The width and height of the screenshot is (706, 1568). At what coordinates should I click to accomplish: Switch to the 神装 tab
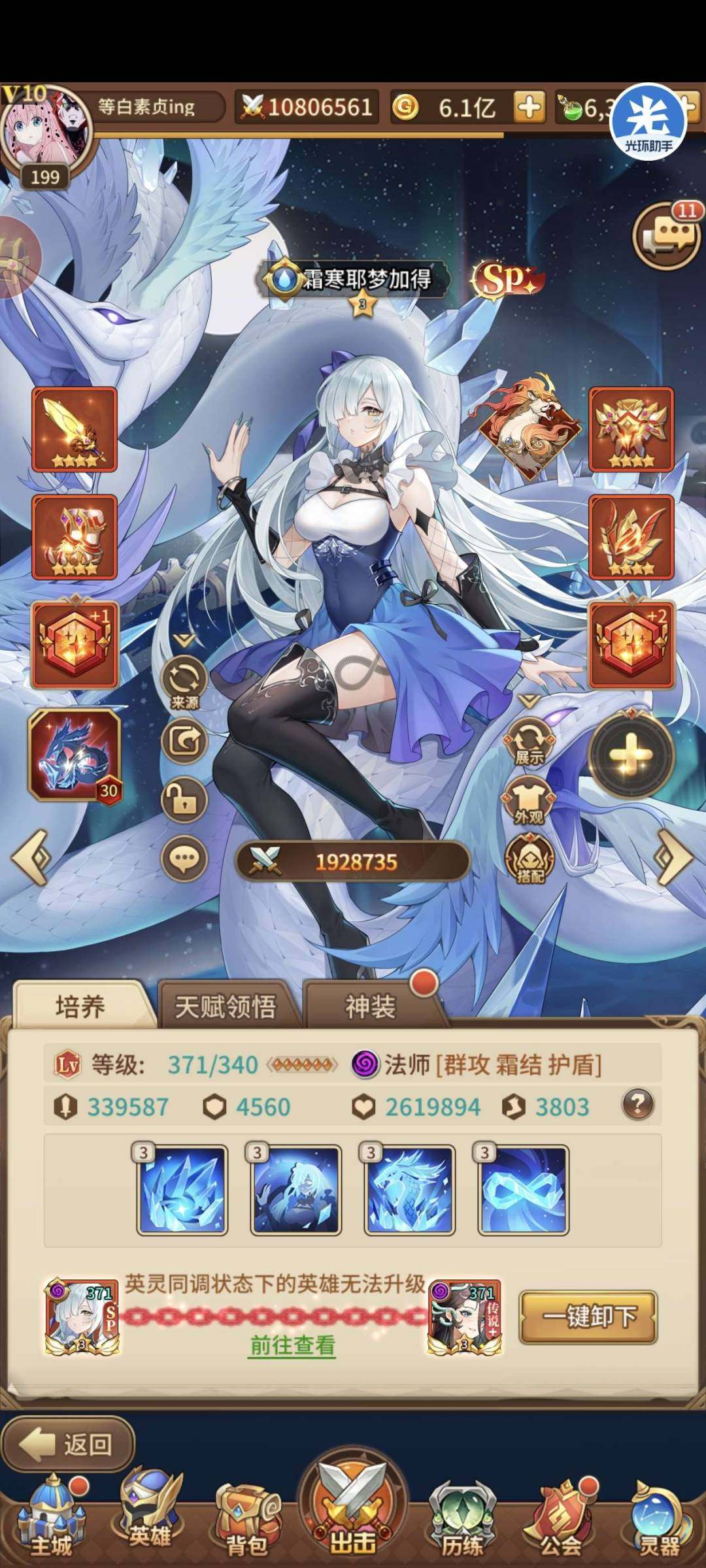371,1007
